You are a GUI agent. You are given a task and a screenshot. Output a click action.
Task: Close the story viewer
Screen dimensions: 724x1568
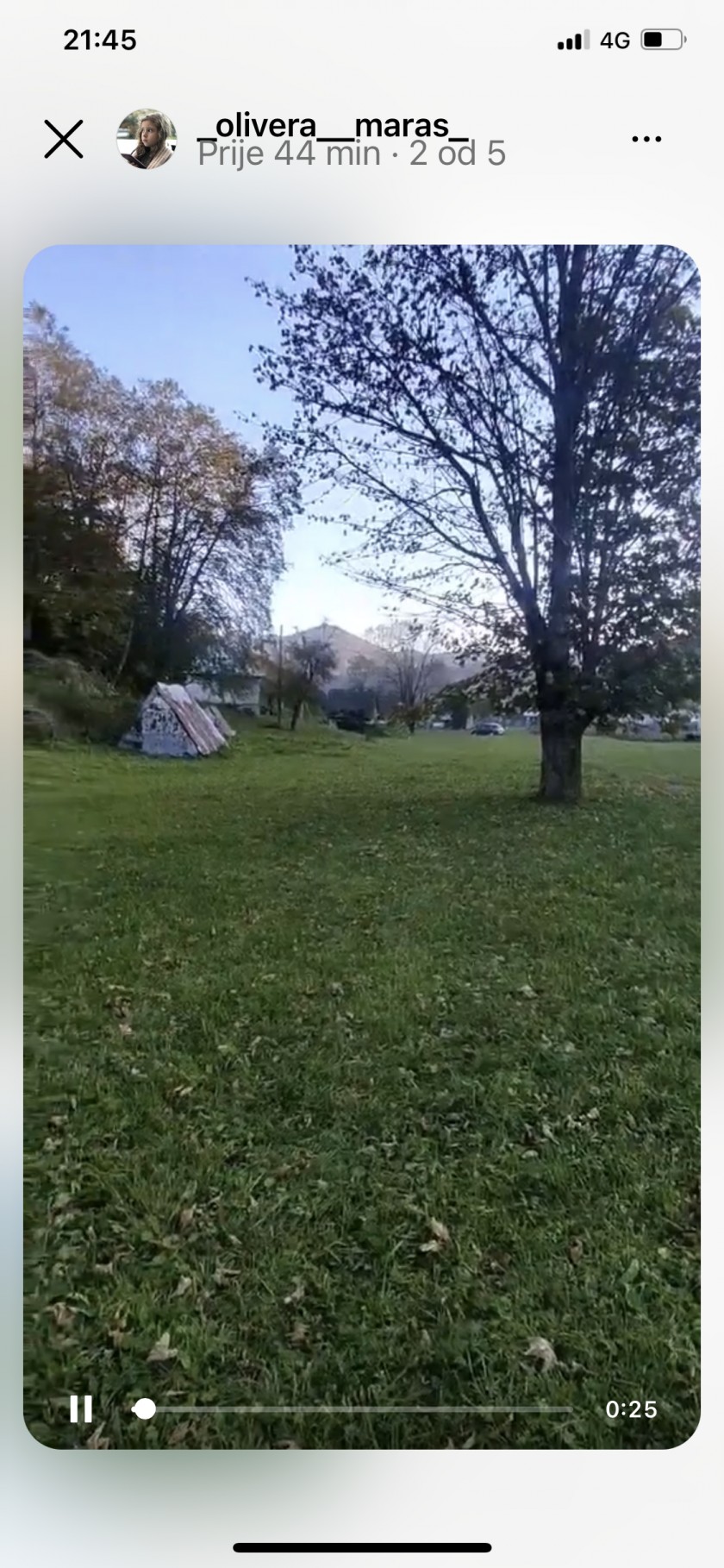64,139
